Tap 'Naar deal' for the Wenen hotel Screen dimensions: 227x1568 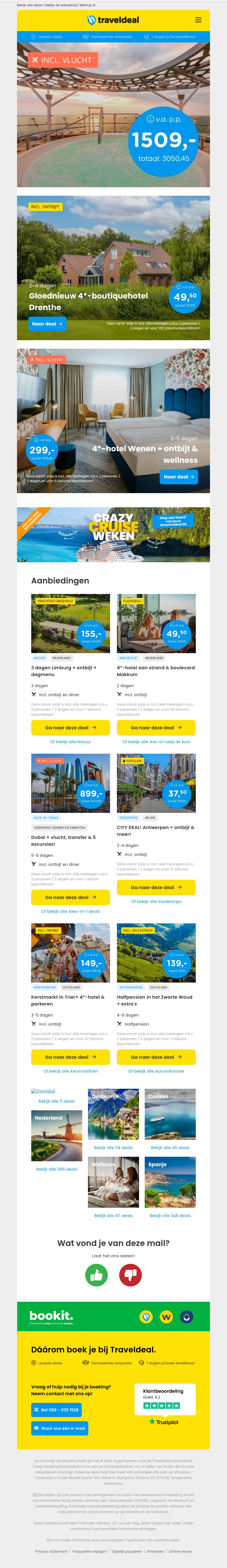point(179,477)
